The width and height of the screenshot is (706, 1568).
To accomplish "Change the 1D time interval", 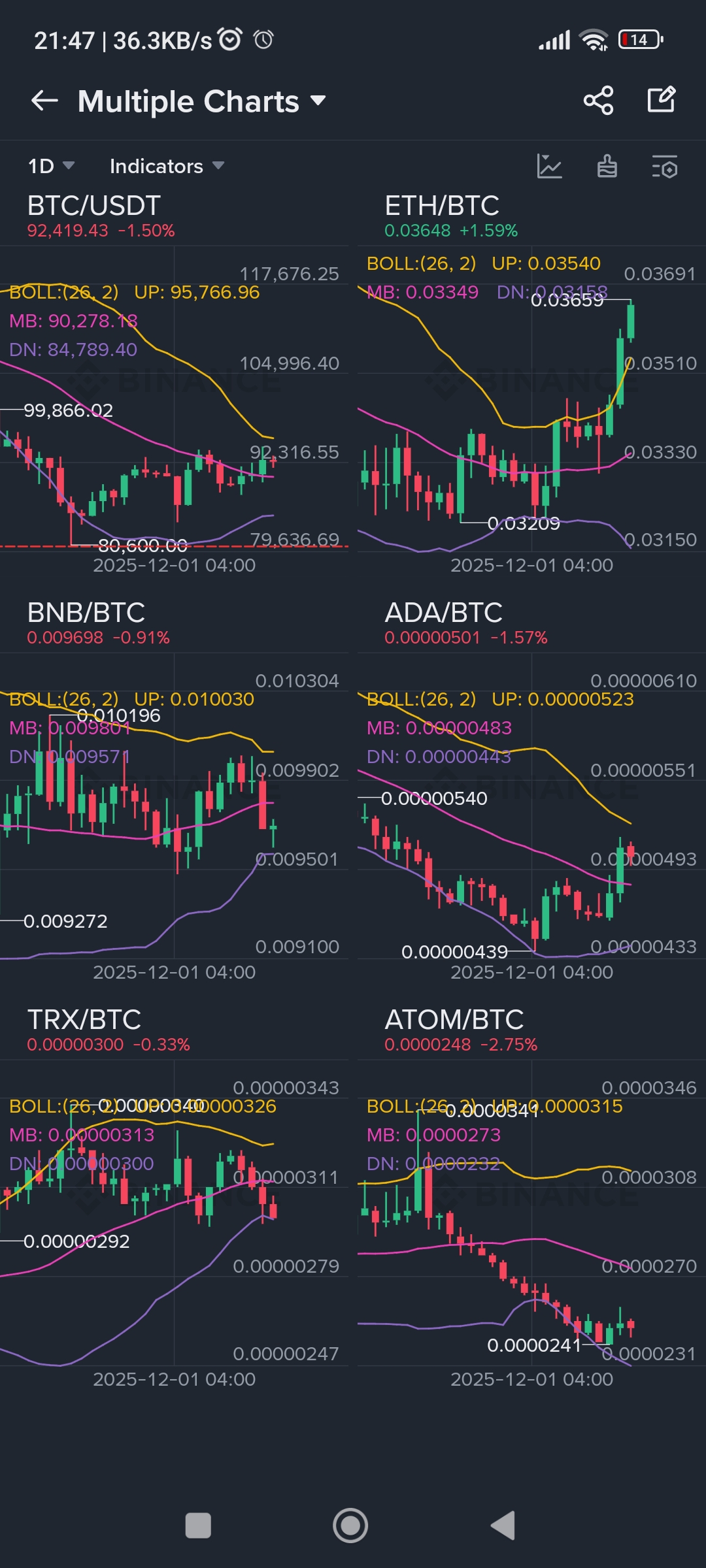I will pyautogui.click(x=51, y=166).
